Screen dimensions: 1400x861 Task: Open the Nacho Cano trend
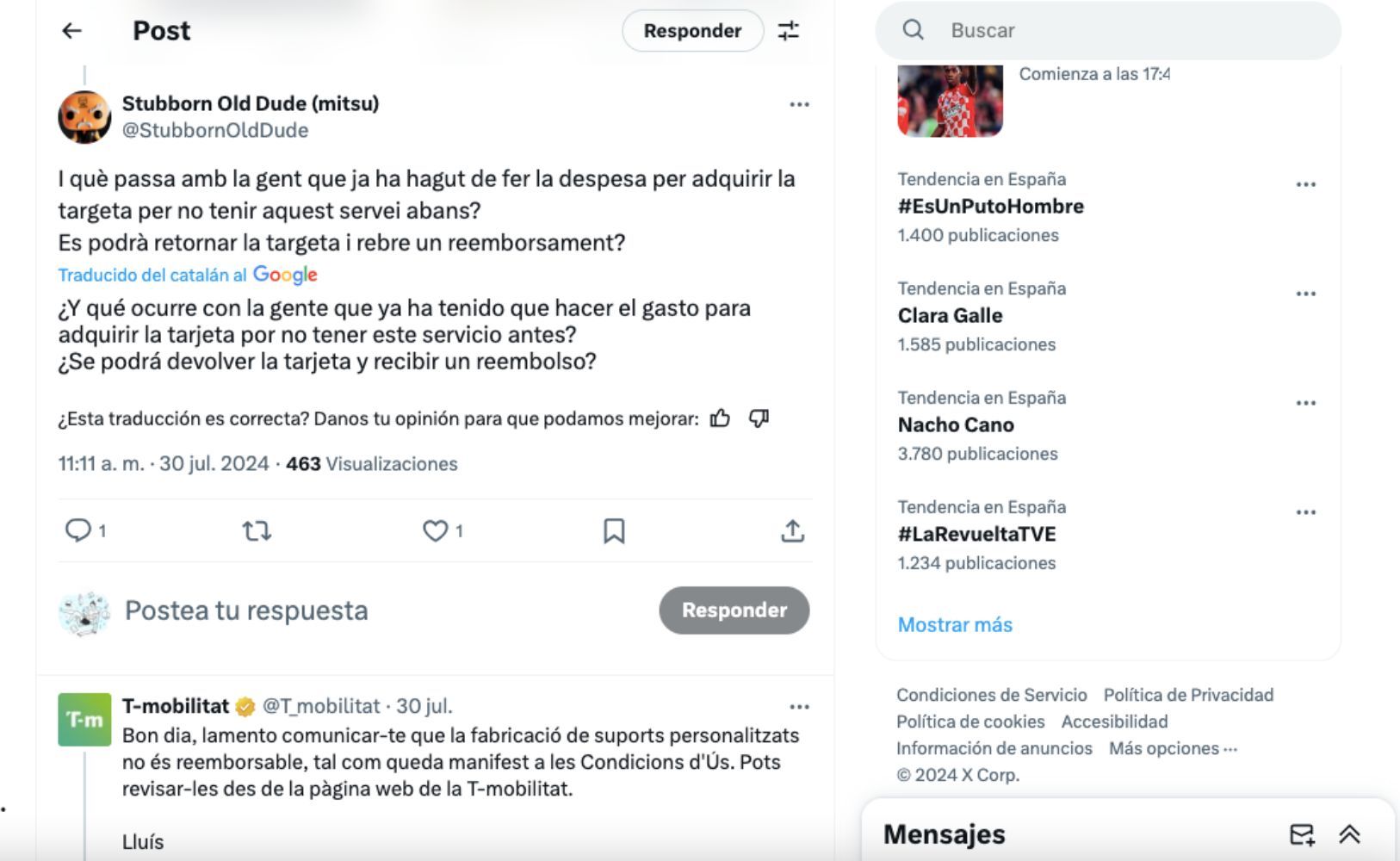956,424
